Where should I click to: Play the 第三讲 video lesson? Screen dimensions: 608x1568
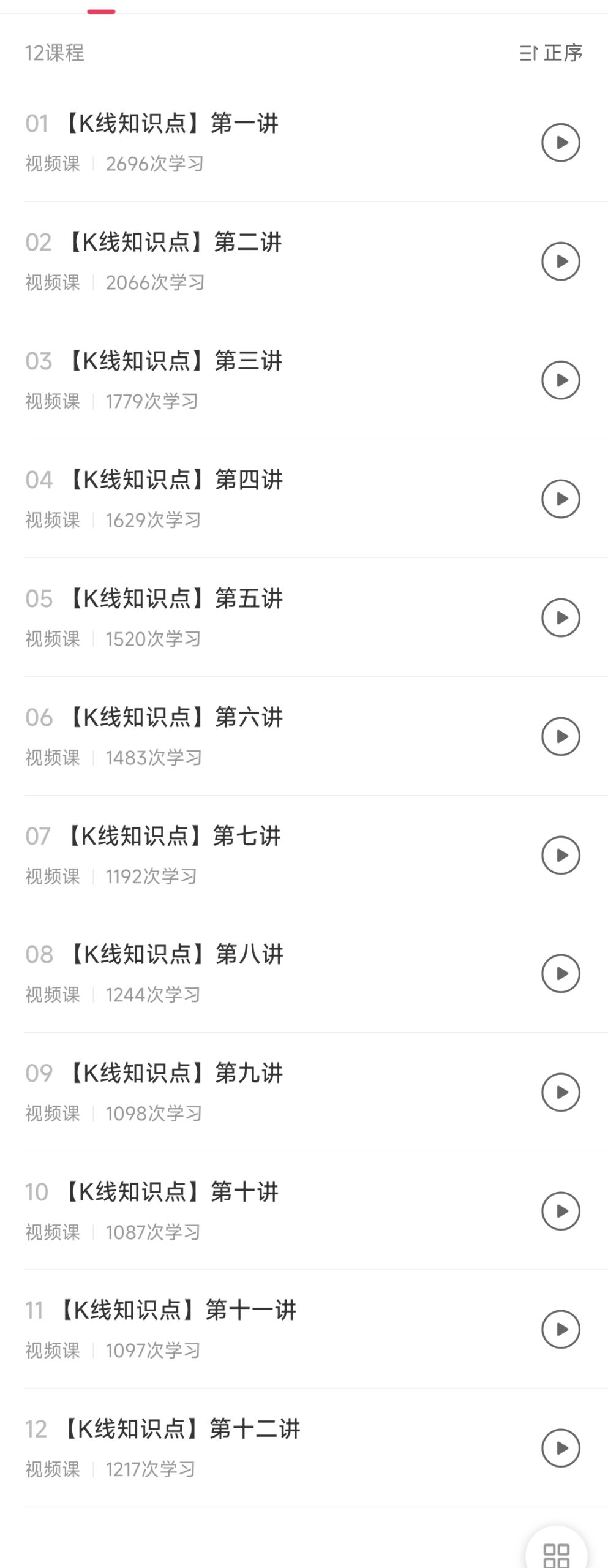click(560, 380)
